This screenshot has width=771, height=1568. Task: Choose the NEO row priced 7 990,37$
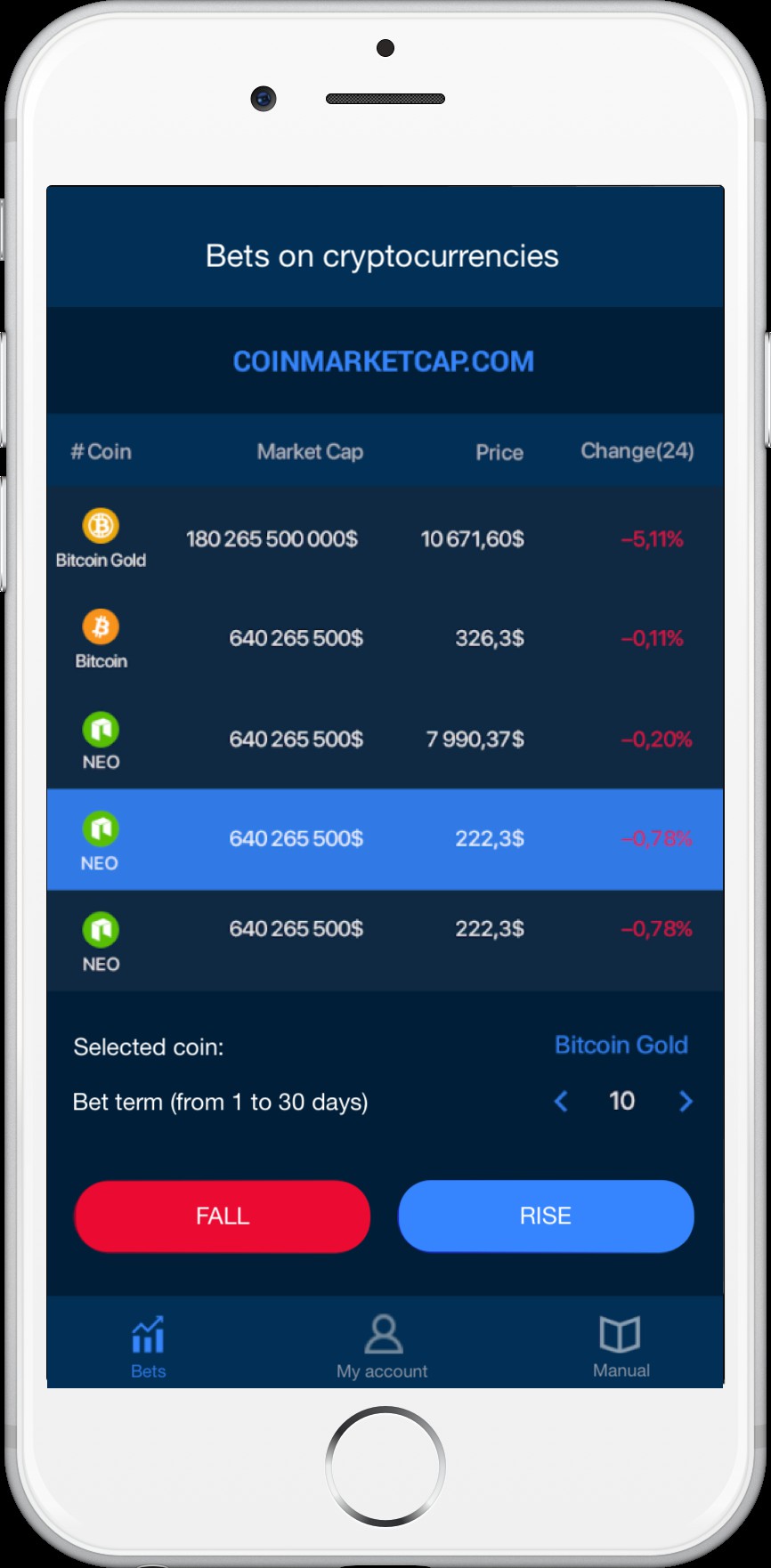[x=385, y=739]
